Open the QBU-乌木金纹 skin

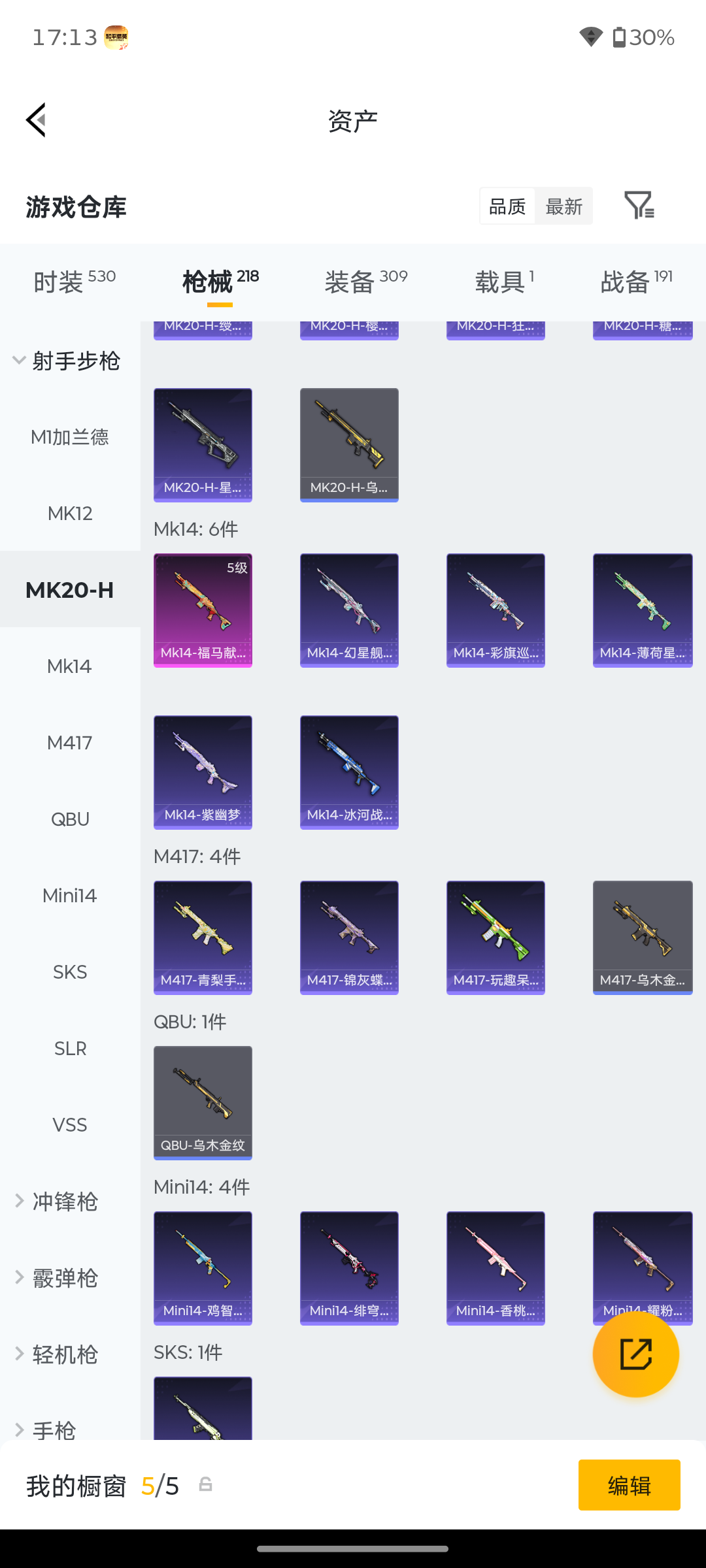pyautogui.click(x=203, y=1103)
